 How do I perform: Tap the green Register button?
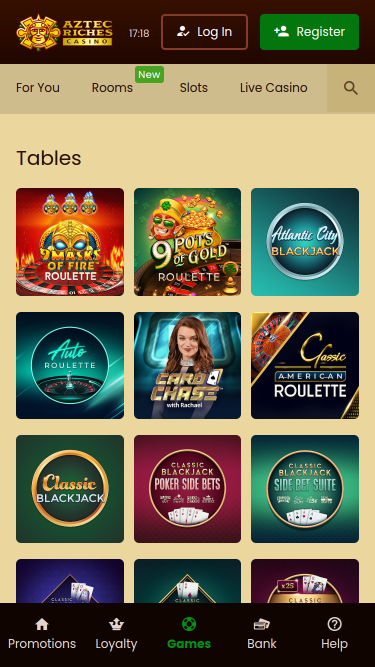tap(310, 32)
